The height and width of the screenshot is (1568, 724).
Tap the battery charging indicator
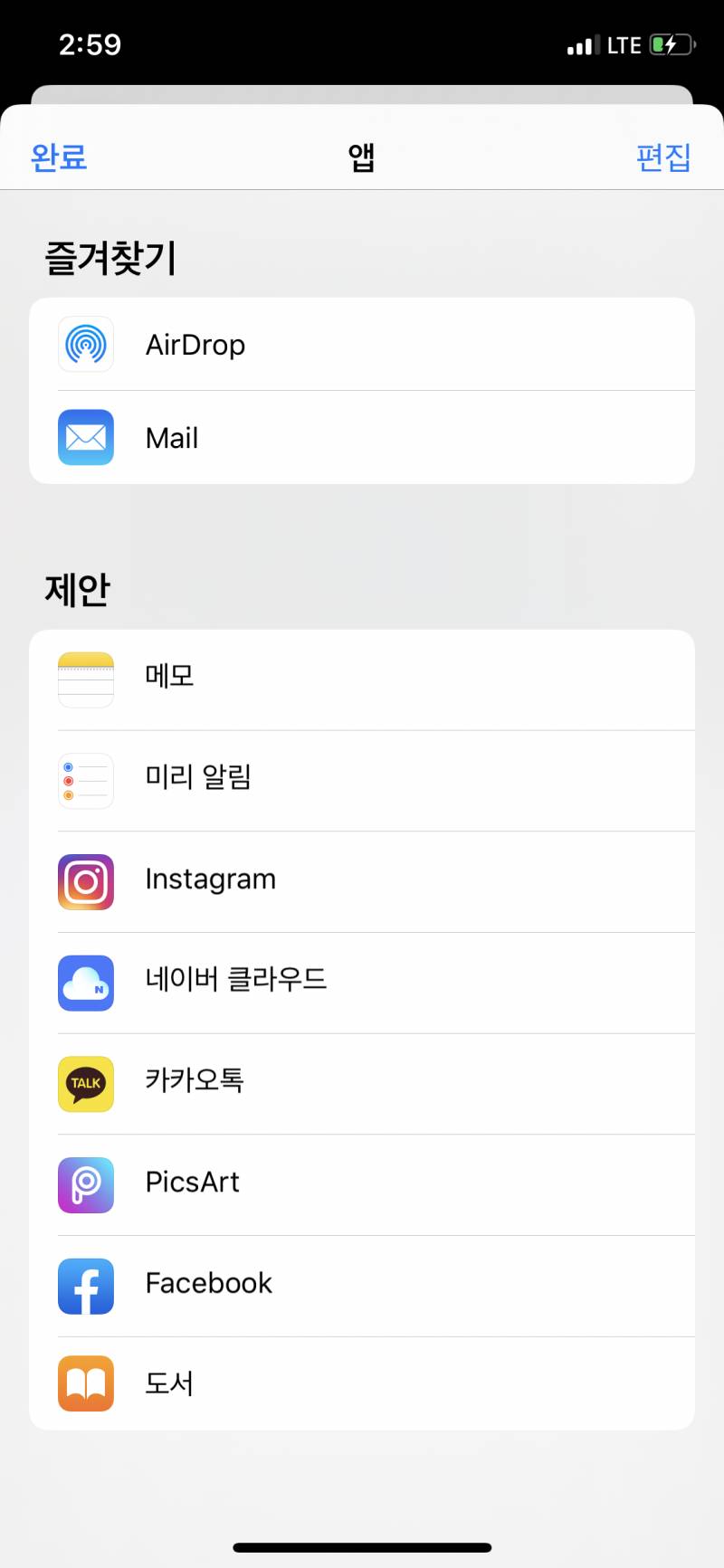click(x=670, y=43)
